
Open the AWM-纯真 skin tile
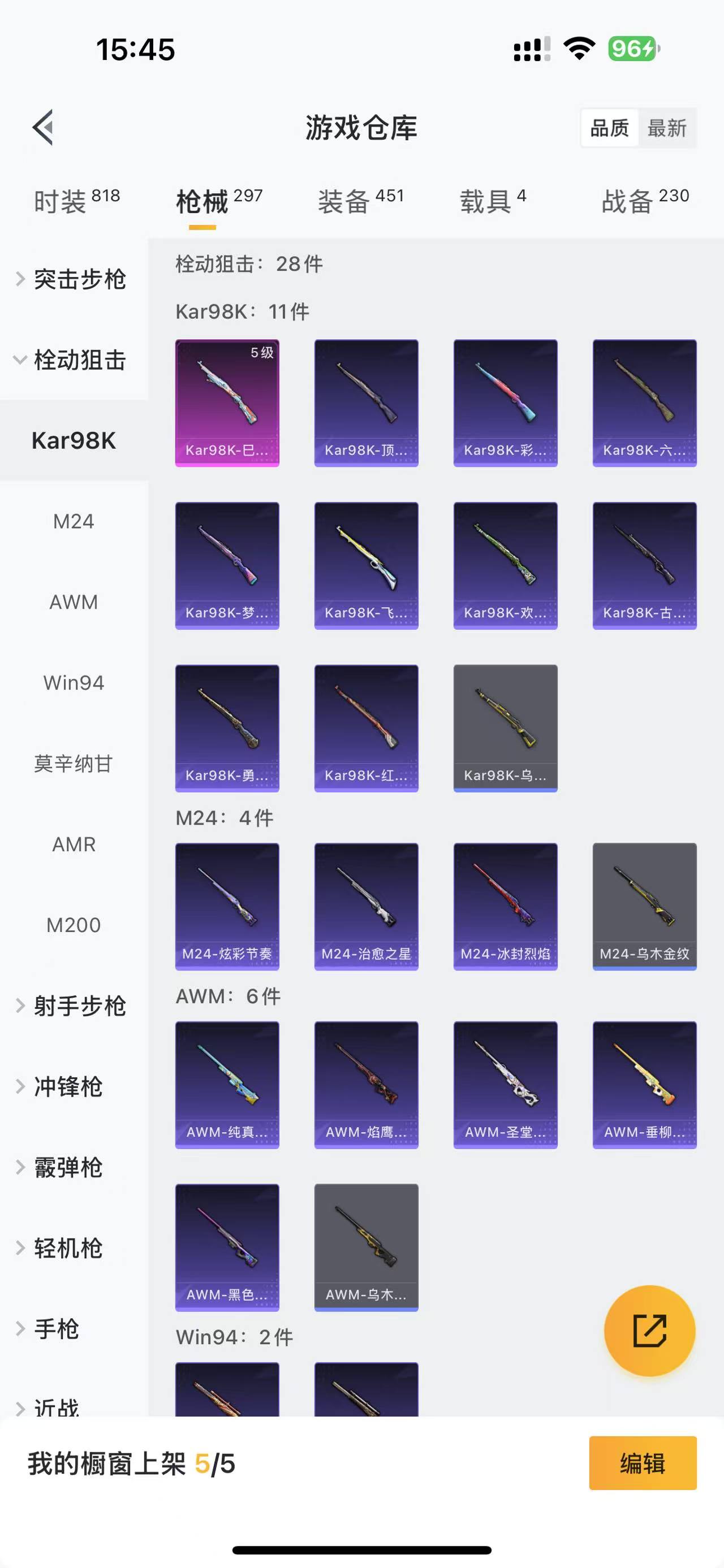[x=227, y=1085]
